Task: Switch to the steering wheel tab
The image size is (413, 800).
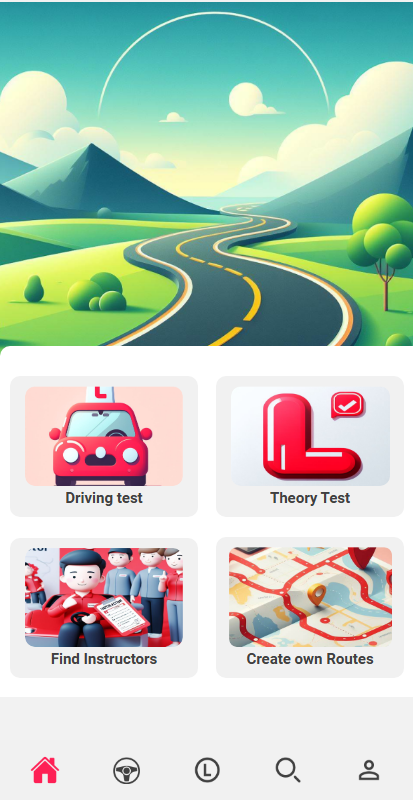Action: click(126, 770)
